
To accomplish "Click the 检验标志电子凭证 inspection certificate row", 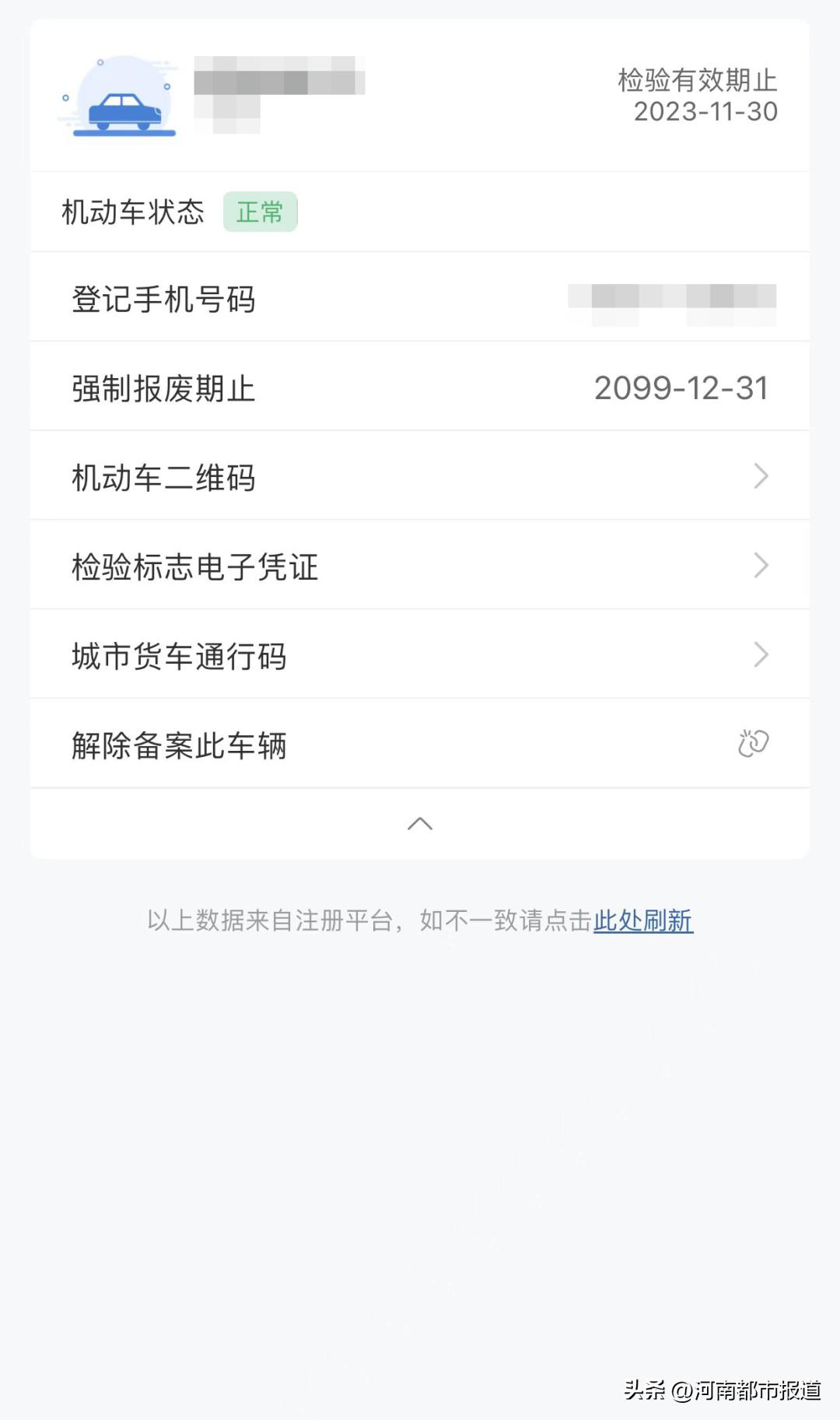I will pyautogui.click(x=420, y=564).
